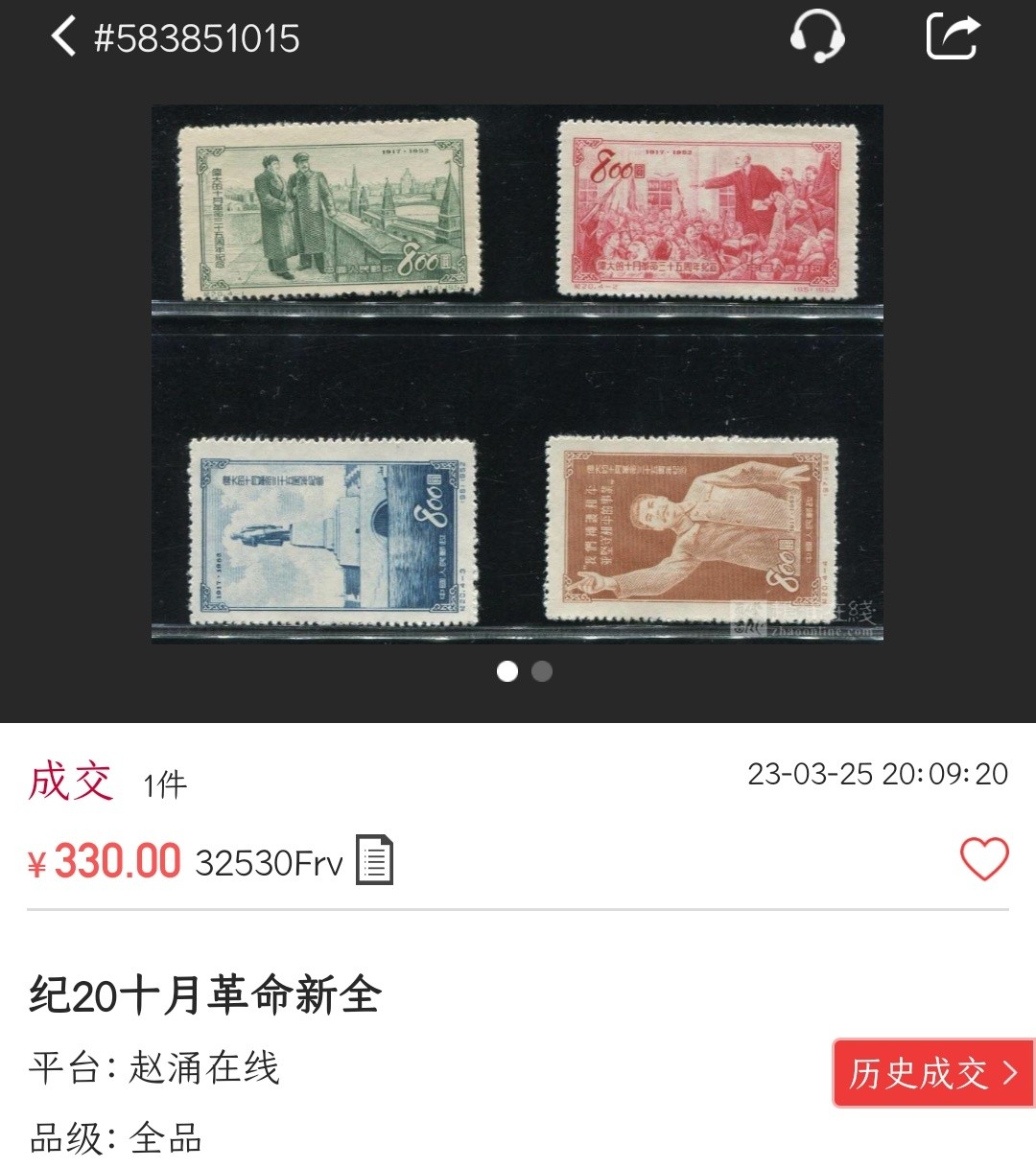Open the document icon beside 32530Frv

pos(375,859)
